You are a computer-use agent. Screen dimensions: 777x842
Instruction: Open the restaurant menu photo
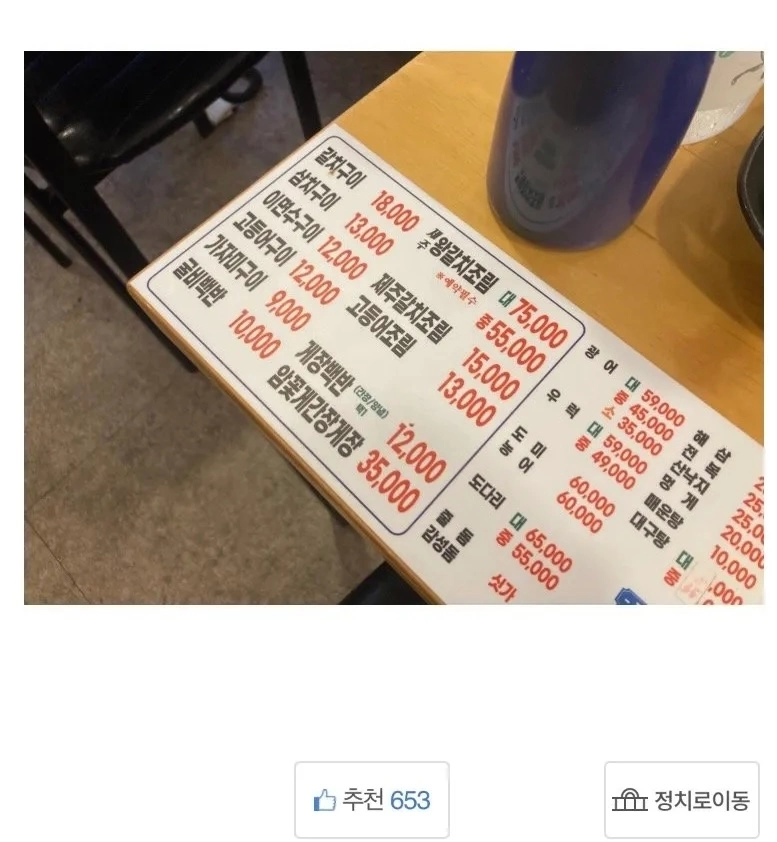(393, 328)
